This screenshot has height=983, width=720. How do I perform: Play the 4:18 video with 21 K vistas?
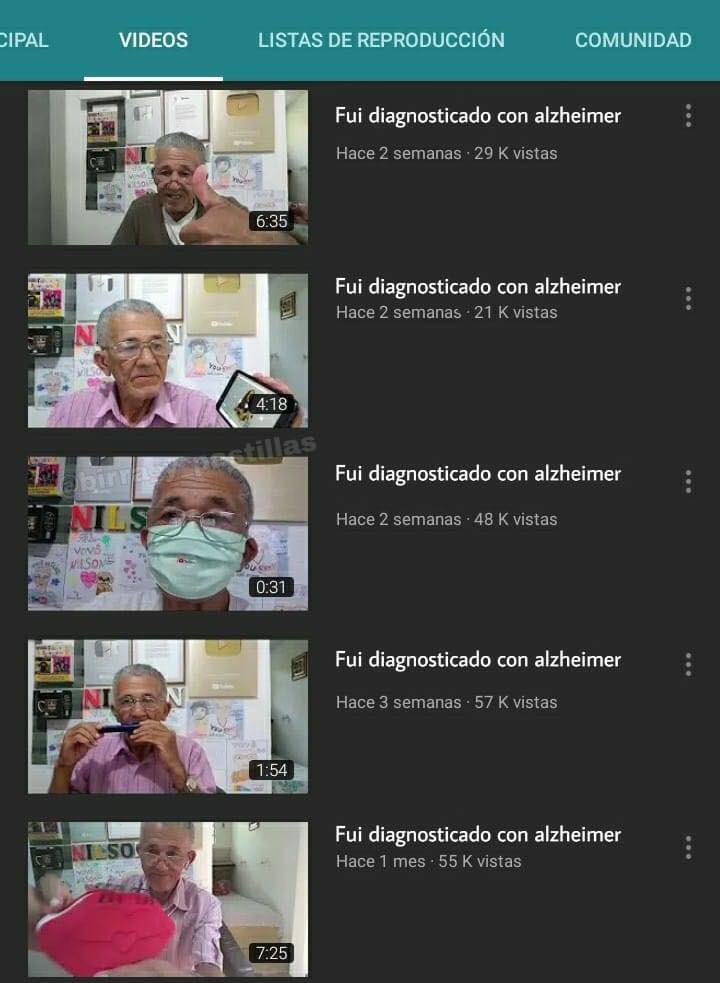pos(168,350)
